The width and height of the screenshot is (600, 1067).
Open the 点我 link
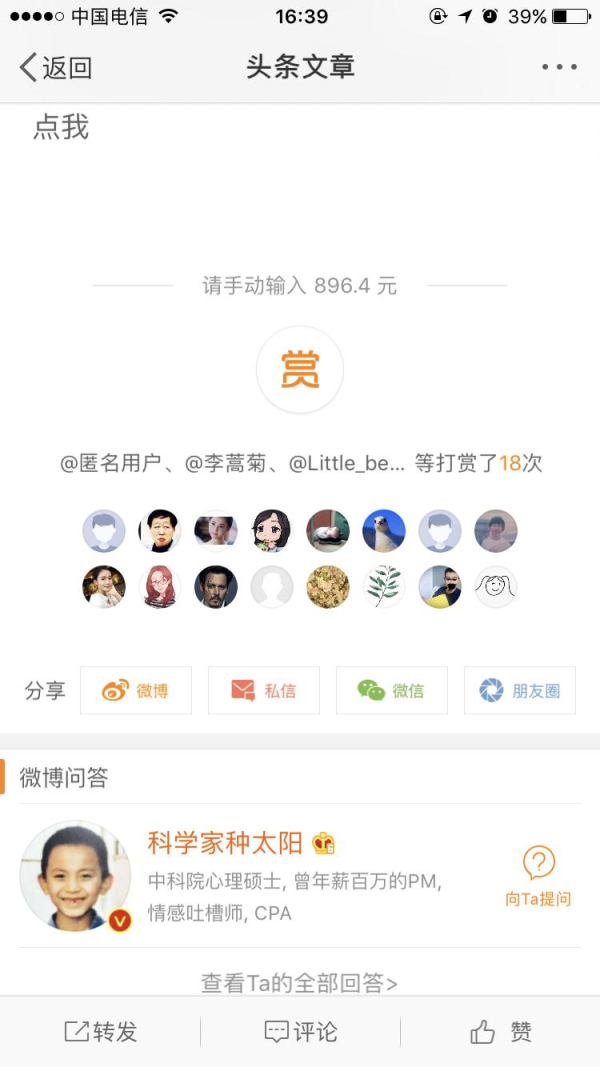61,127
